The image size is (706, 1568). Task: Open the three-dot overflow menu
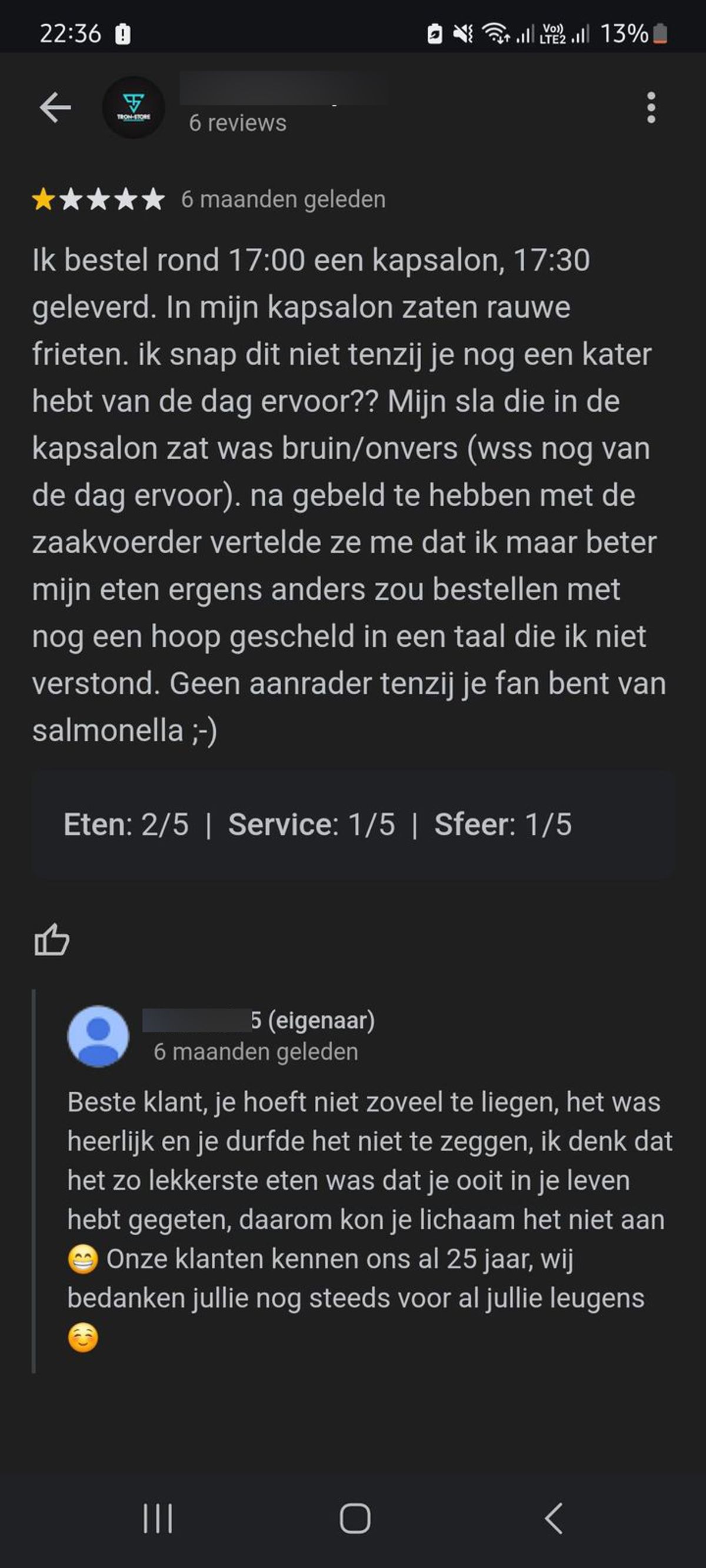[651, 108]
